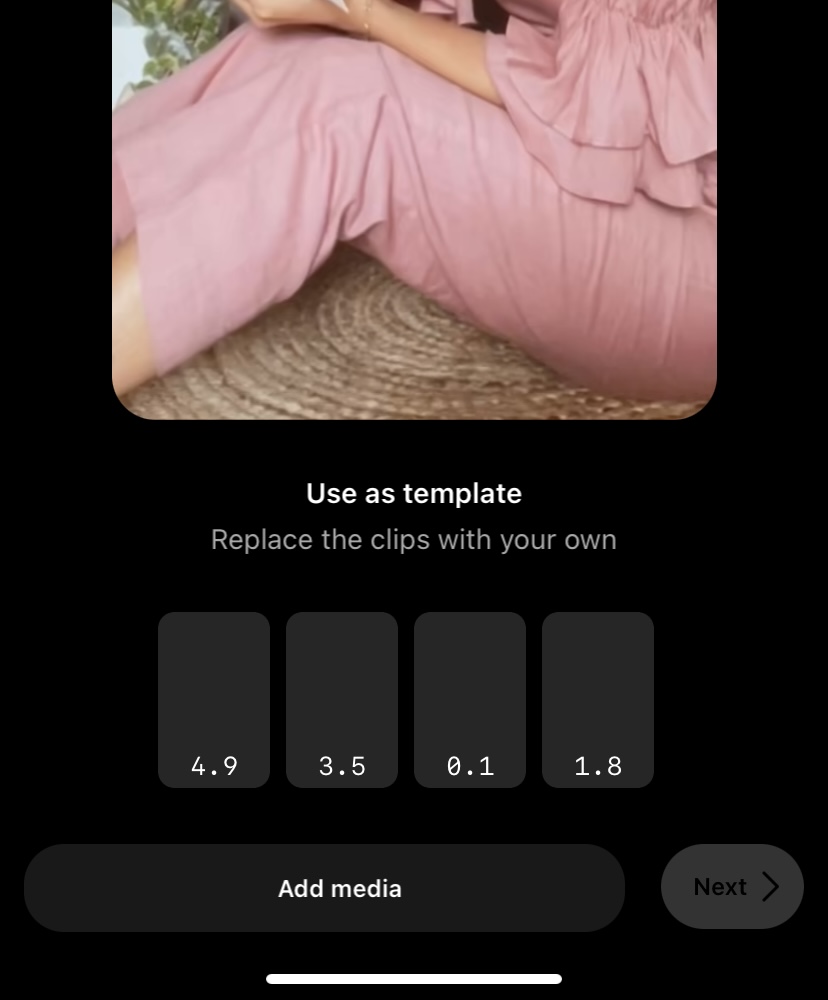Open the 1.8 second clip slot
The image size is (828, 1000).
tap(598, 700)
